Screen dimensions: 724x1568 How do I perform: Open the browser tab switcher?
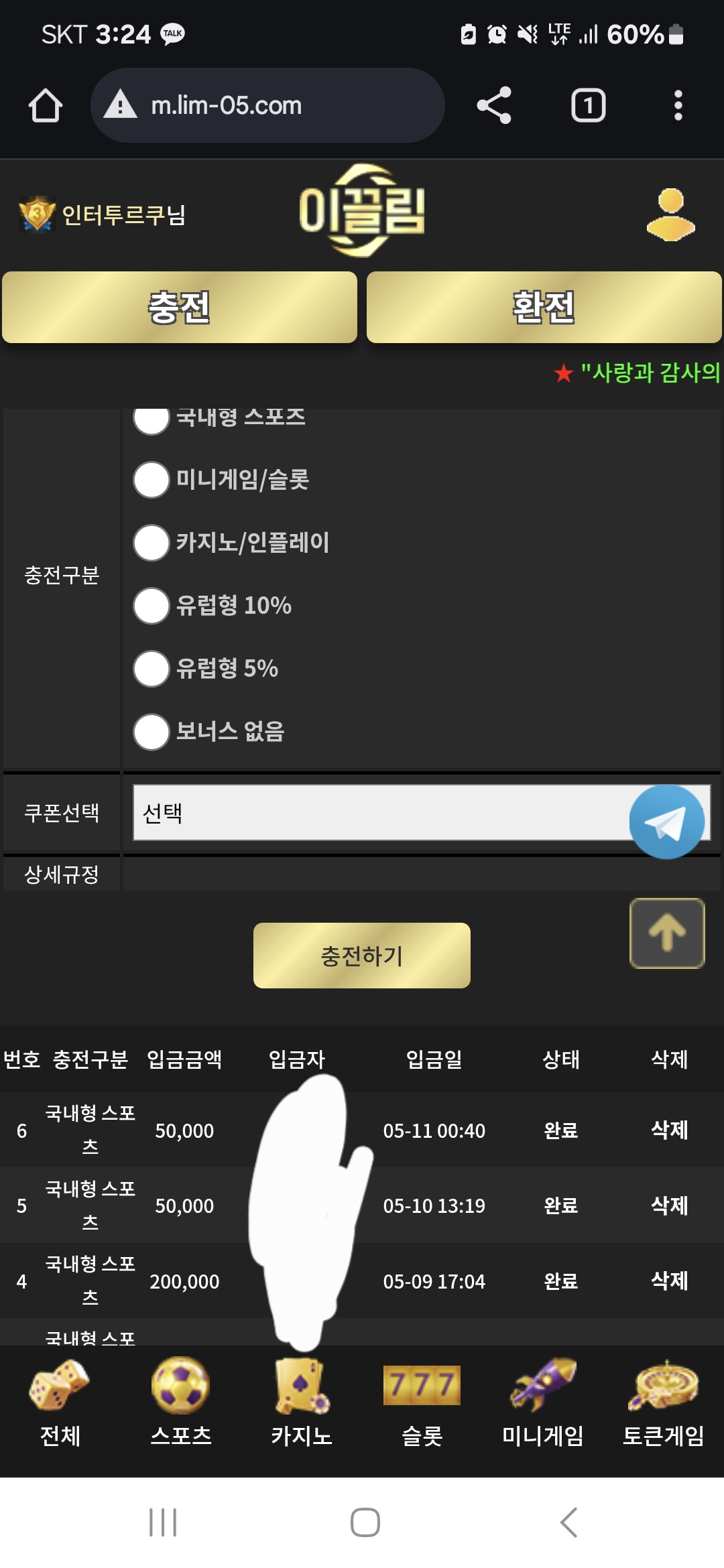click(588, 105)
